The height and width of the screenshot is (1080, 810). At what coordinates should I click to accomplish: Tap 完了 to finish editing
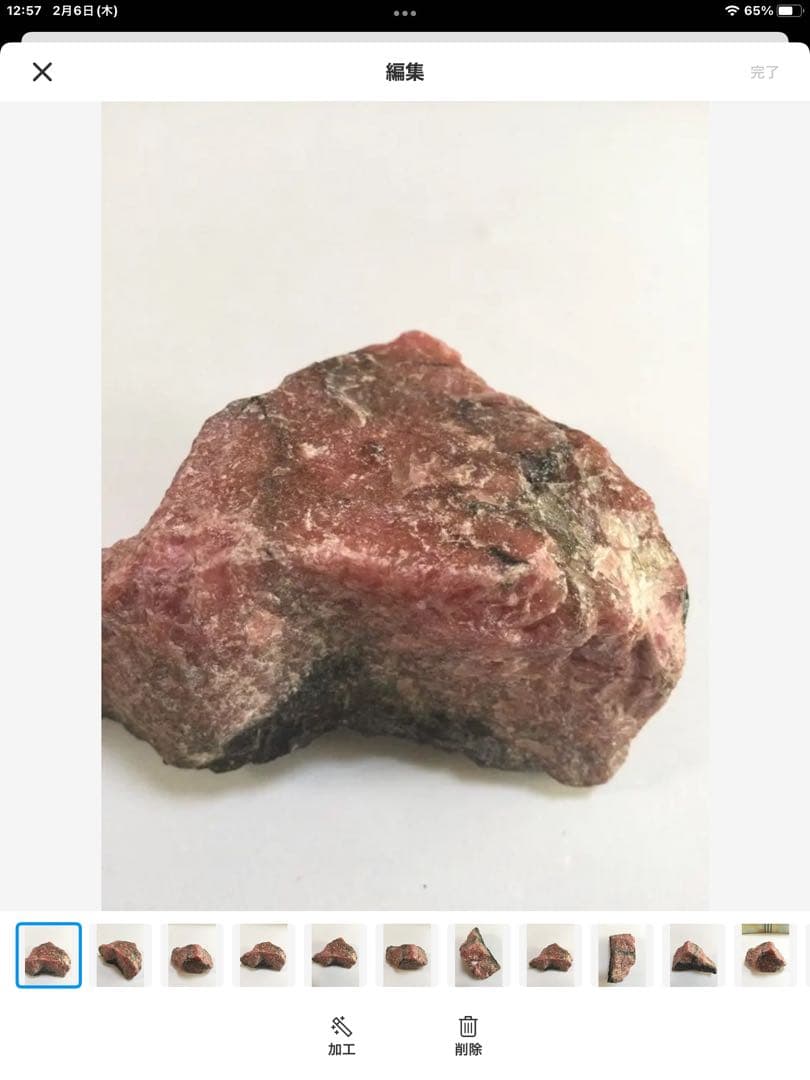pos(764,72)
